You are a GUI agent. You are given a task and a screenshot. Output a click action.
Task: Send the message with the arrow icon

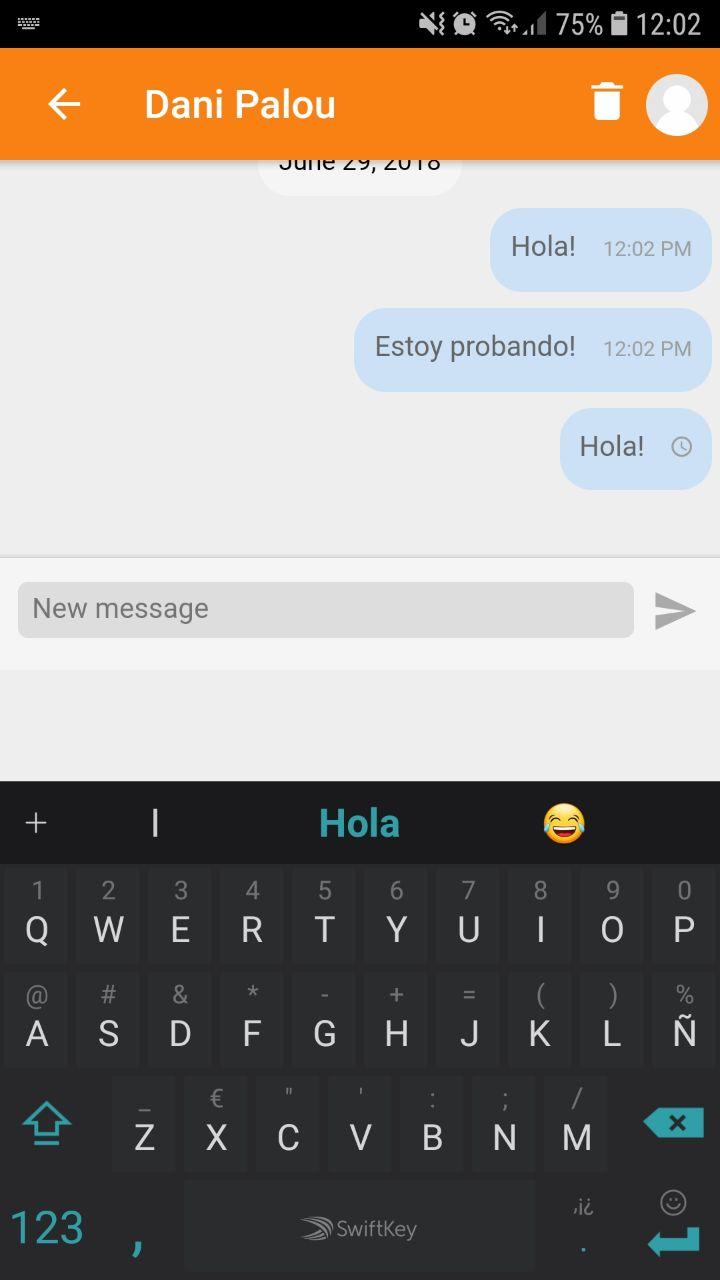tap(675, 610)
